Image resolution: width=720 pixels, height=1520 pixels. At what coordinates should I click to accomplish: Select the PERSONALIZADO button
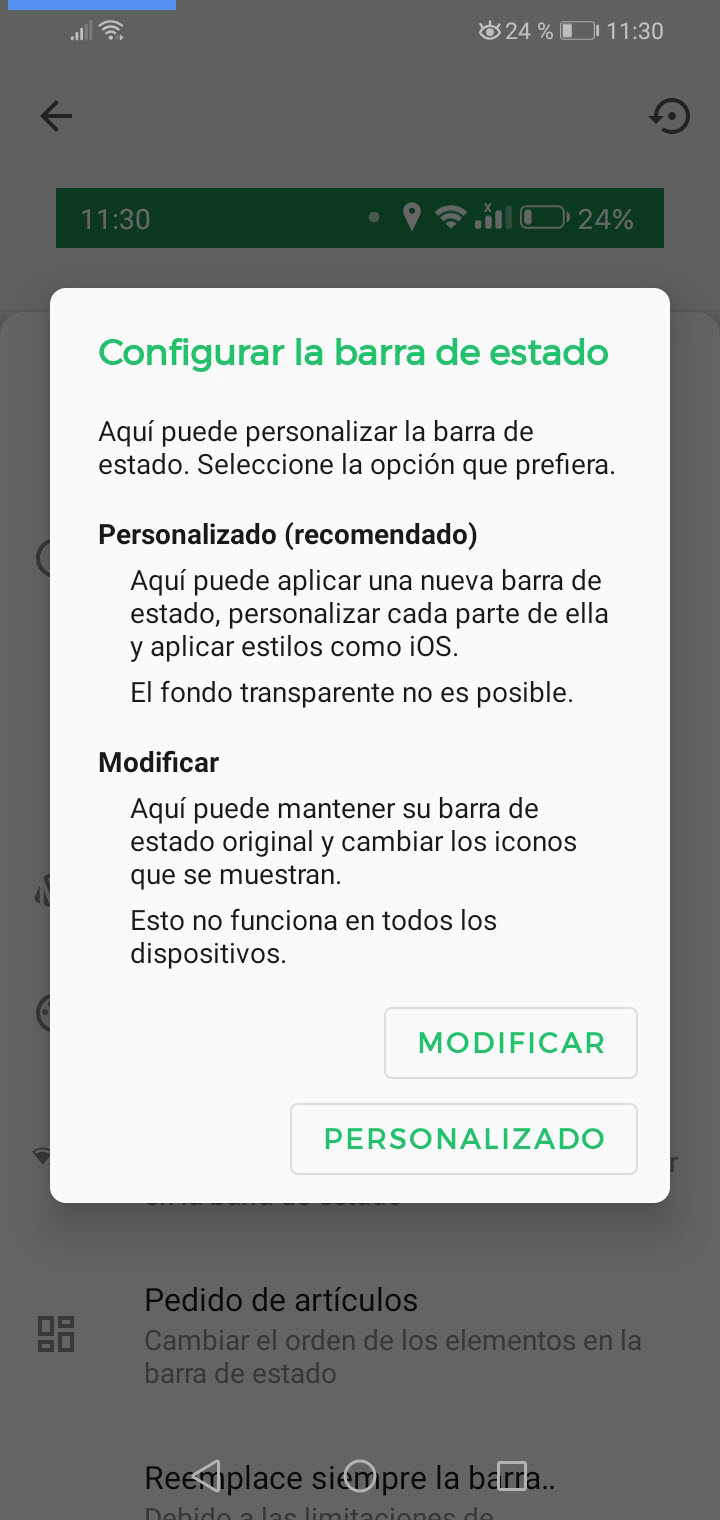click(x=464, y=1139)
